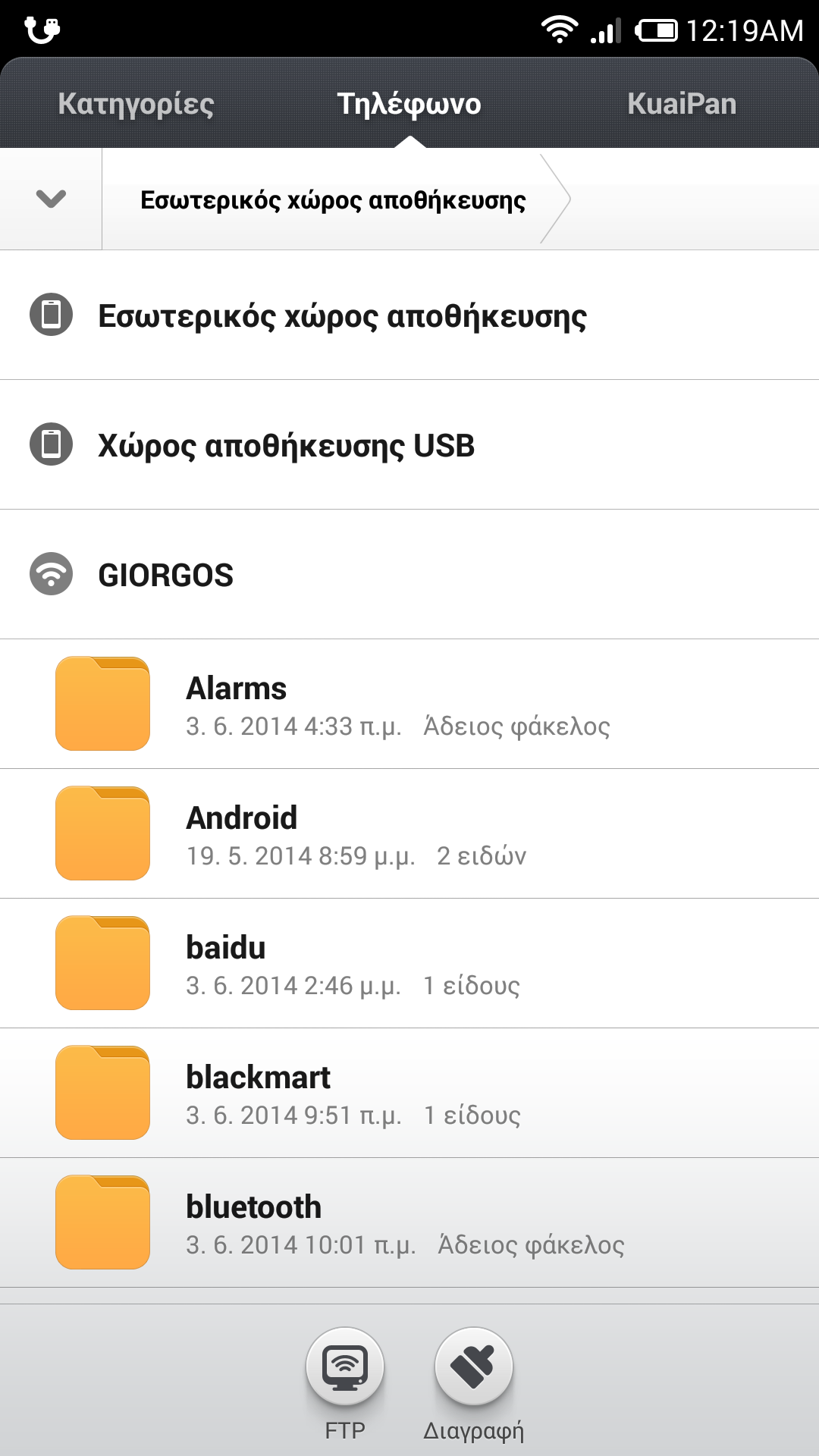Collapse the storage dropdown chevron

click(x=51, y=199)
